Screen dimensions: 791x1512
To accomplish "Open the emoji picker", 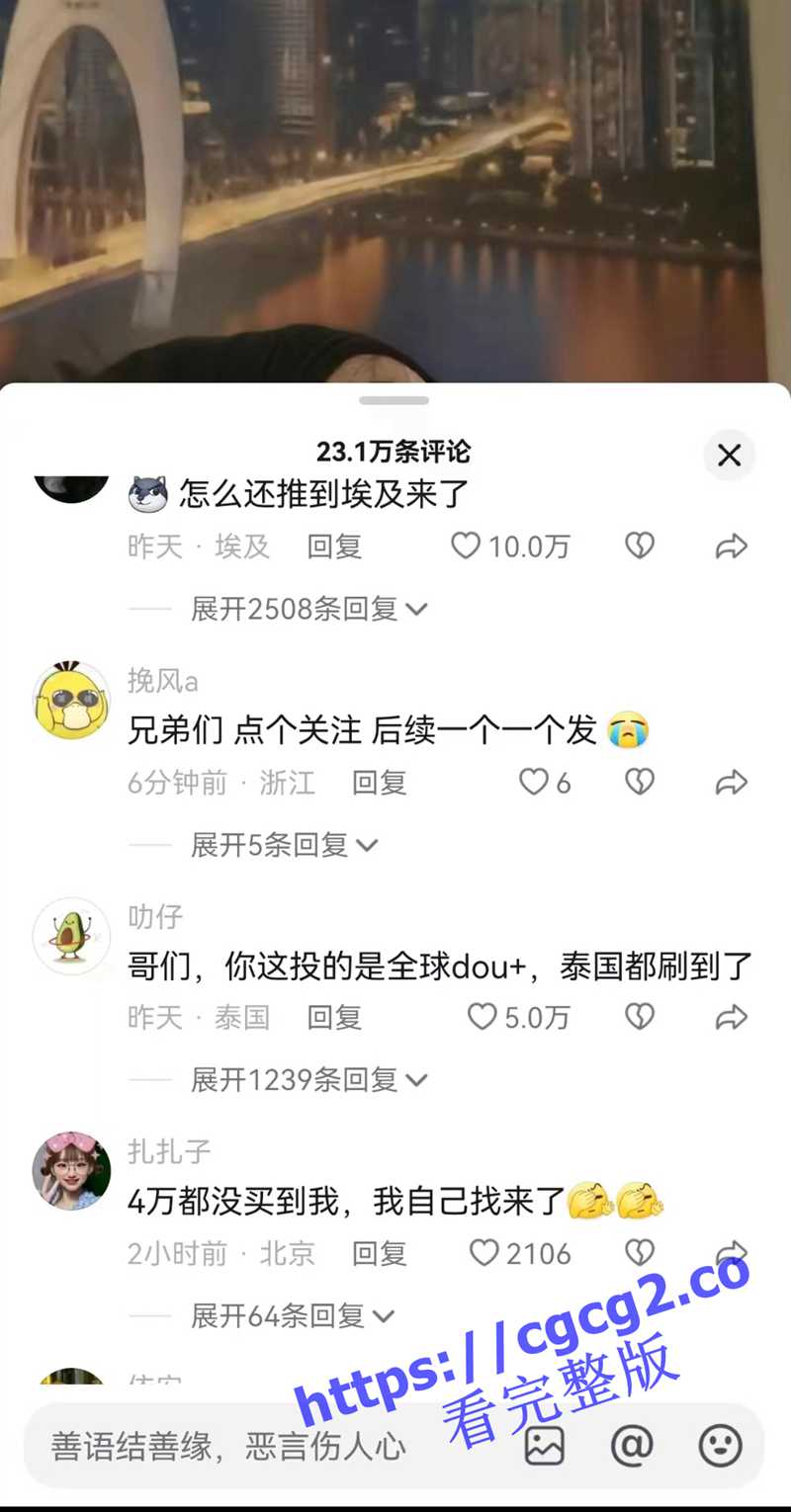I will click(x=720, y=1447).
